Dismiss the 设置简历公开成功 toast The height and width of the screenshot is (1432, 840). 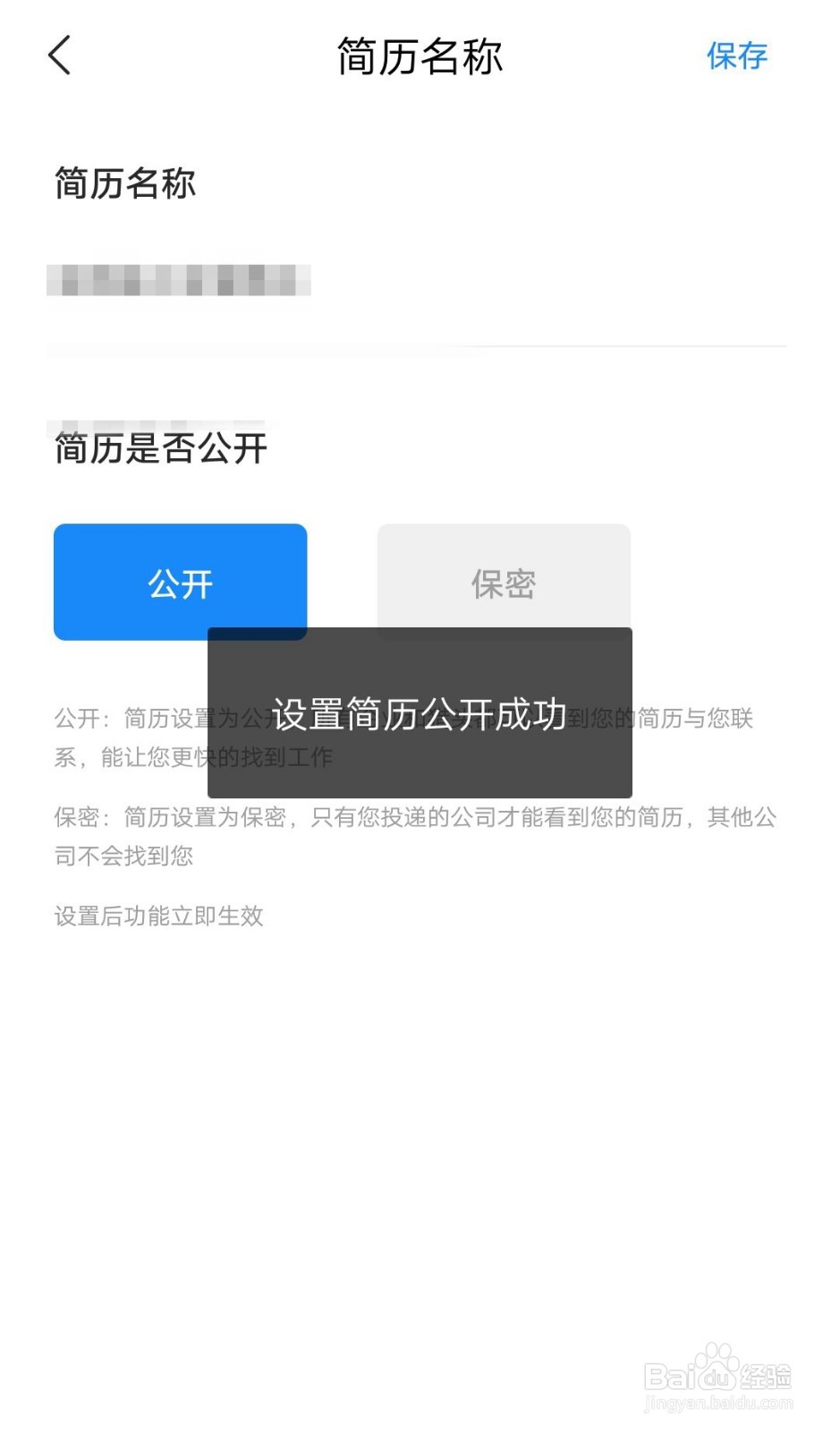point(419,713)
